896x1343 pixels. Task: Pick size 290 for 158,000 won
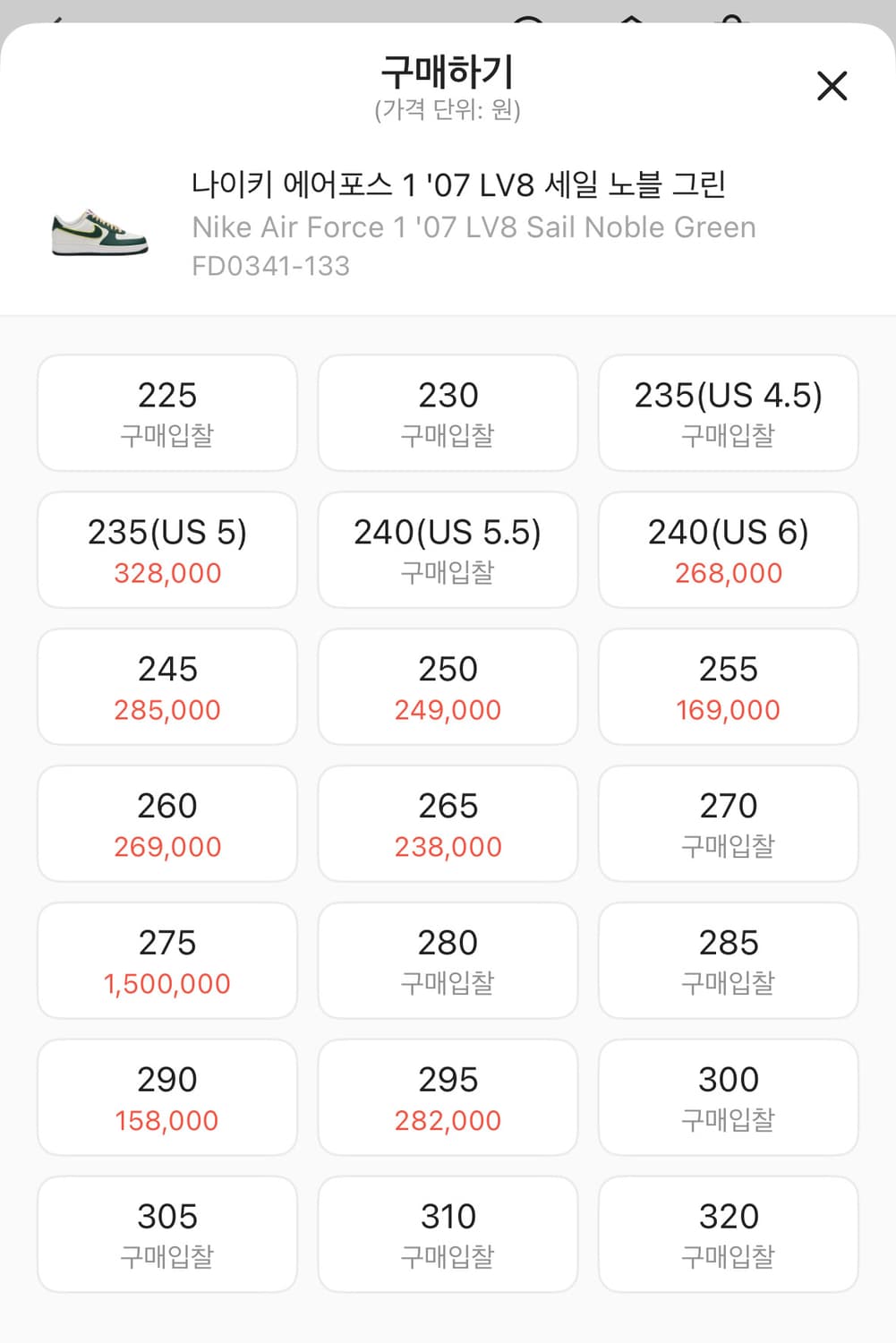pos(166,1097)
